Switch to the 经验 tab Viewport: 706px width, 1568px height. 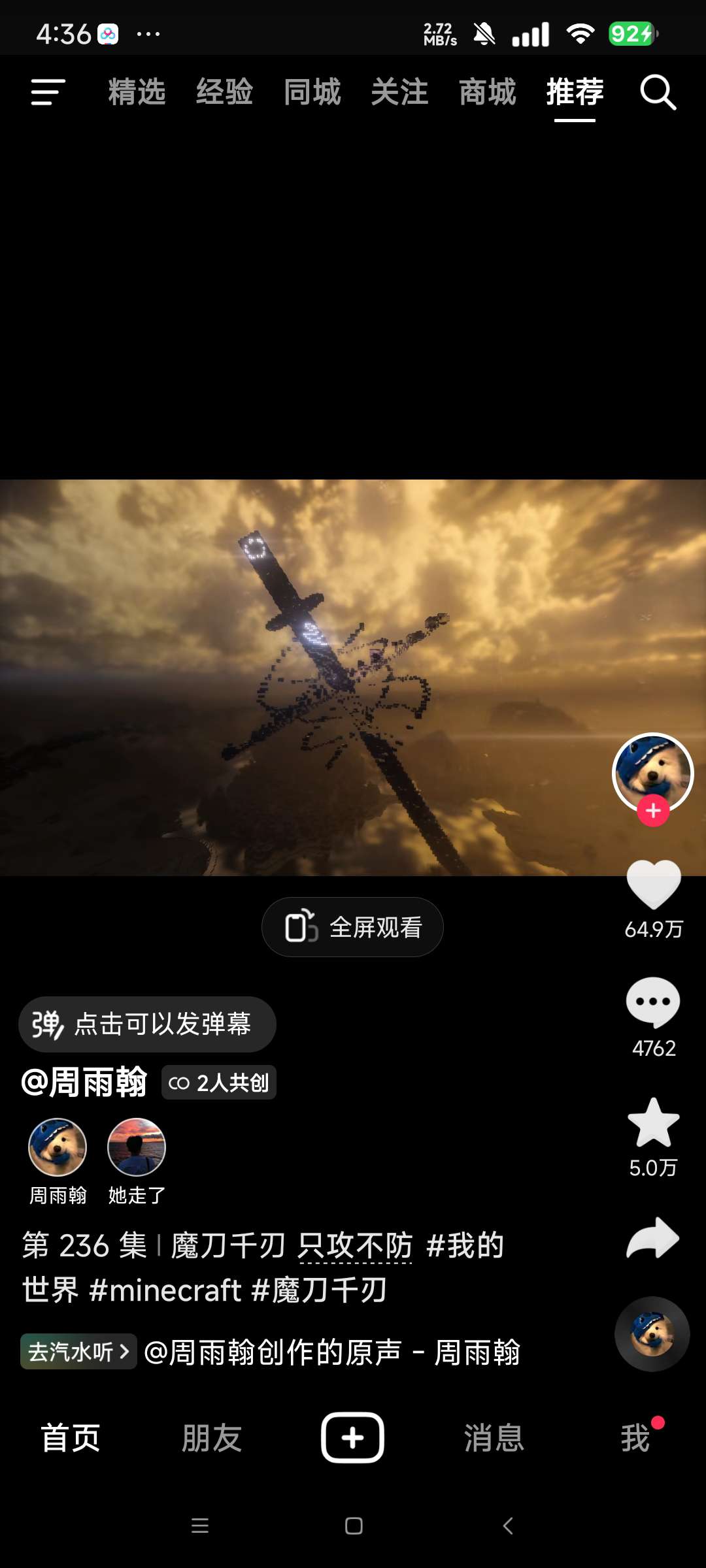(224, 92)
